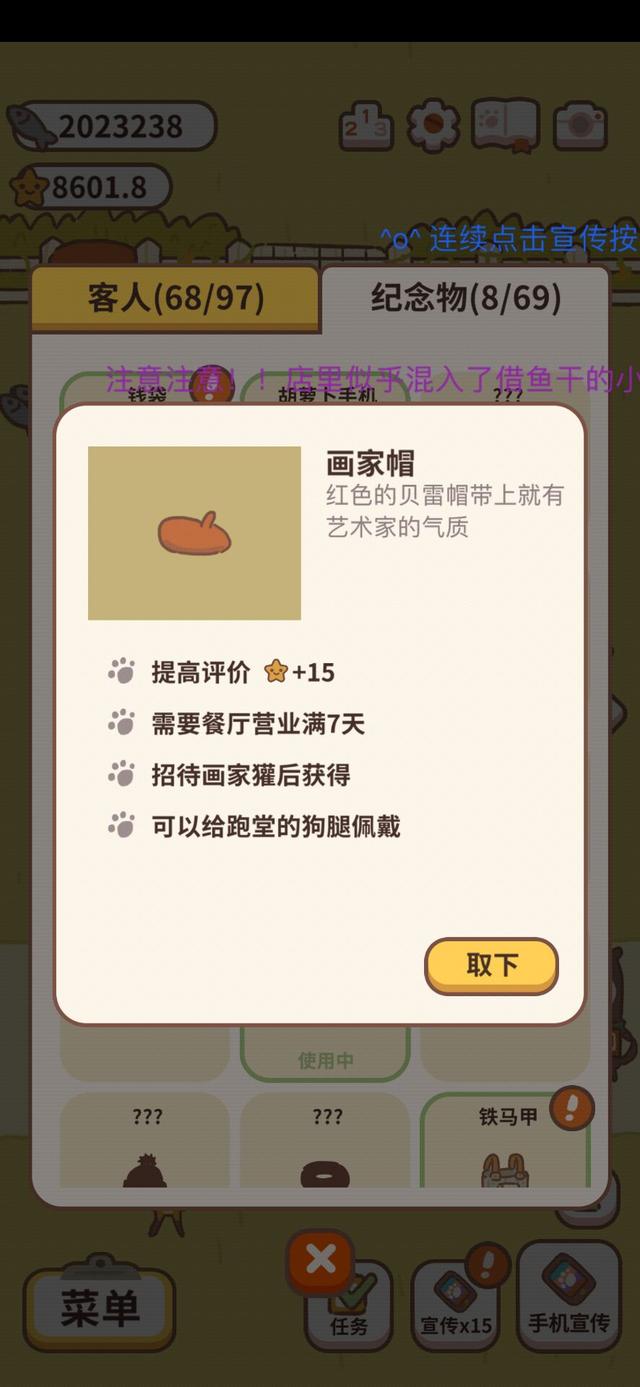The width and height of the screenshot is (640, 1387).
Task: Open the ranking podium icon
Action: tap(366, 126)
